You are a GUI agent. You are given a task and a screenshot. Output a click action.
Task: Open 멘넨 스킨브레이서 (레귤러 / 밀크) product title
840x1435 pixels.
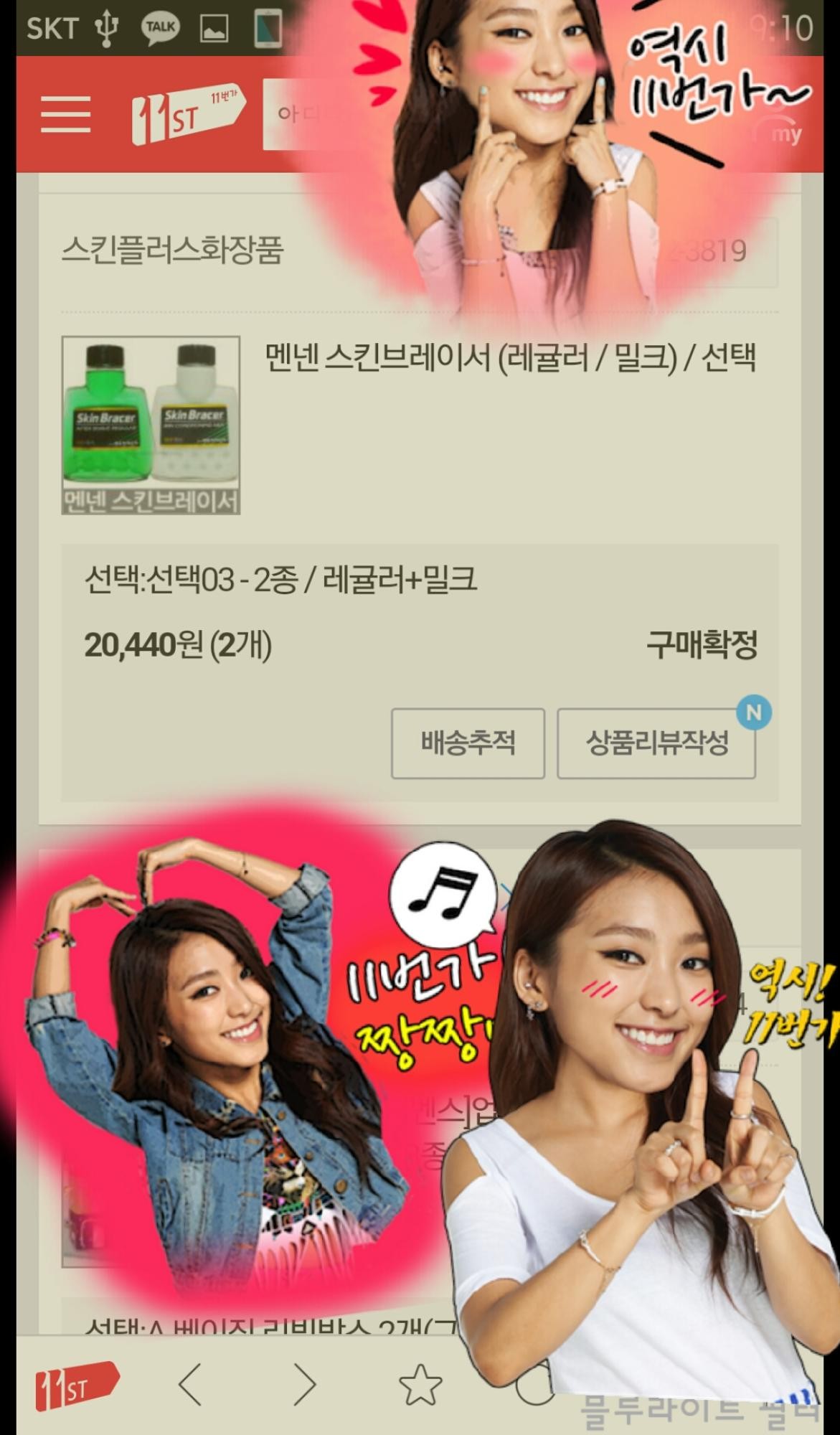pyautogui.click(x=510, y=357)
